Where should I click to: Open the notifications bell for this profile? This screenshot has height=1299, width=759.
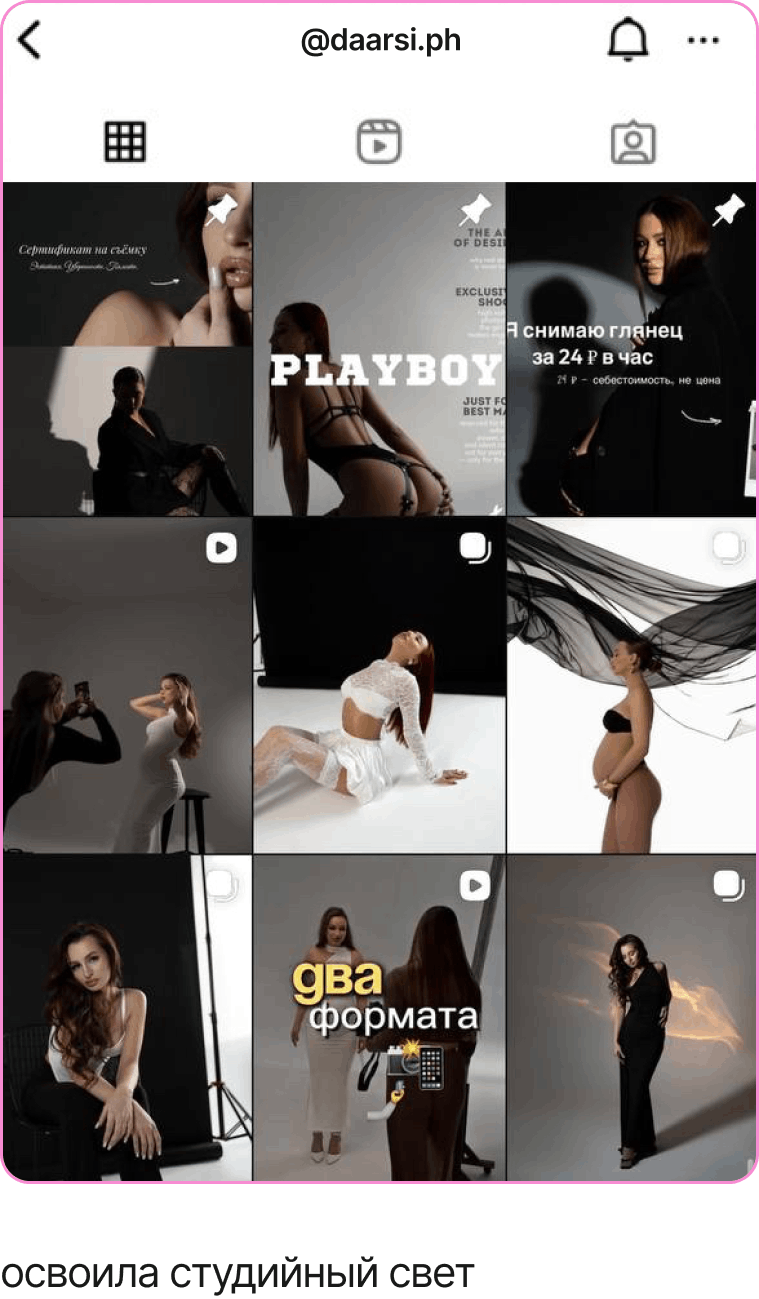[x=628, y=41]
